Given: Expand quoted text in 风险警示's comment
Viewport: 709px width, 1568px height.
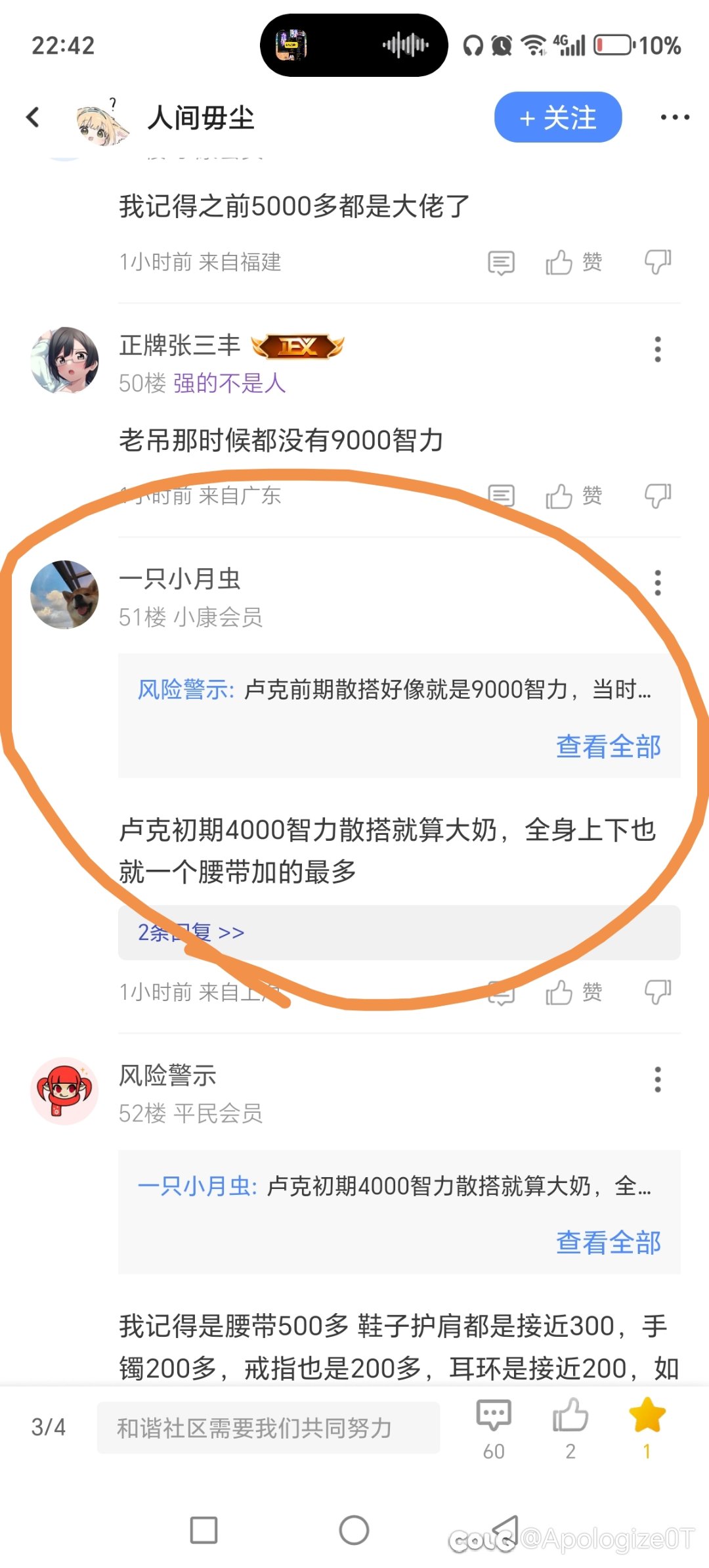Looking at the screenshot, I should click(x=608, y=1243).
